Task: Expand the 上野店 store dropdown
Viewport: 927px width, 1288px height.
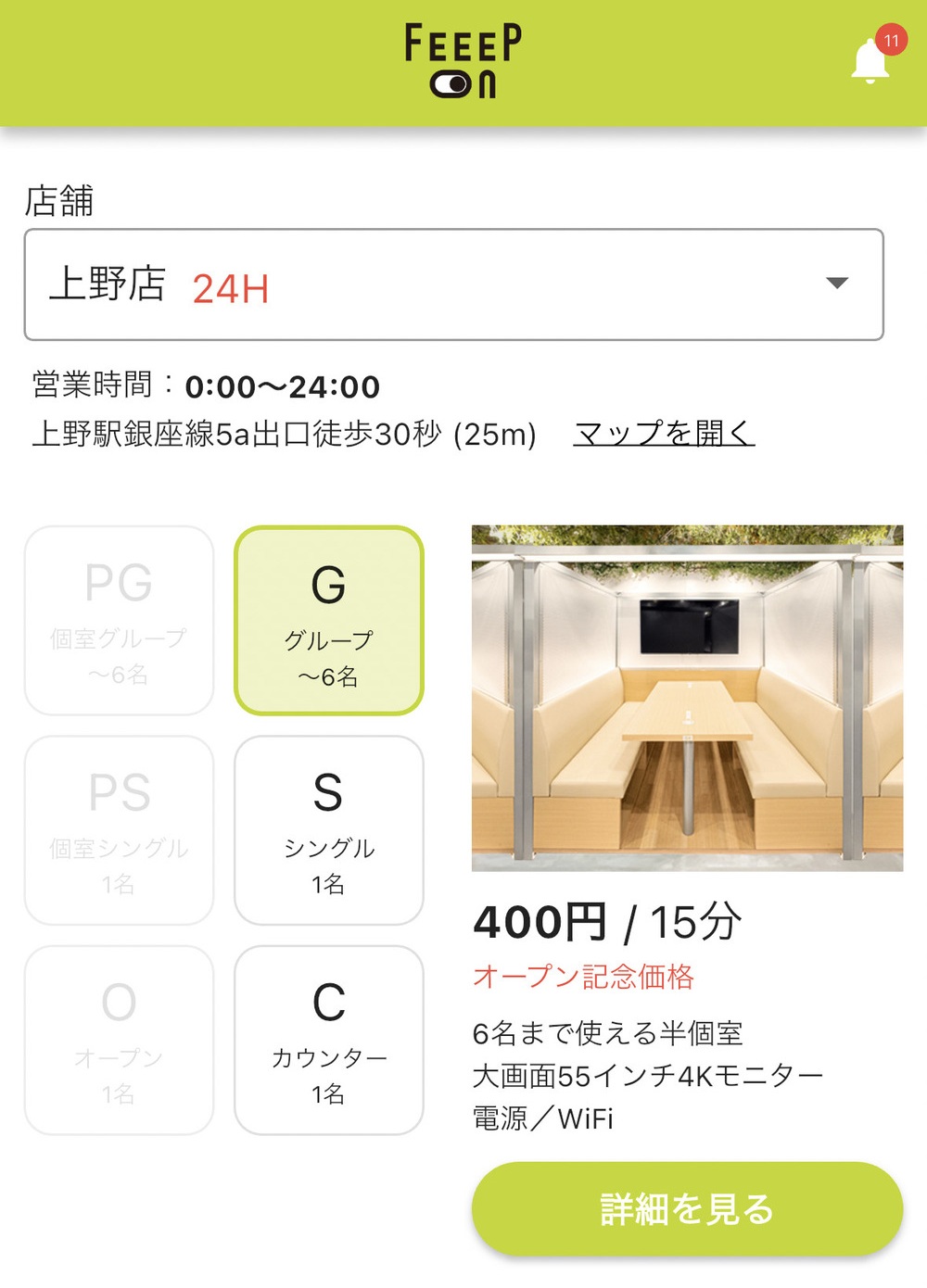Action: tap(453, 284)
